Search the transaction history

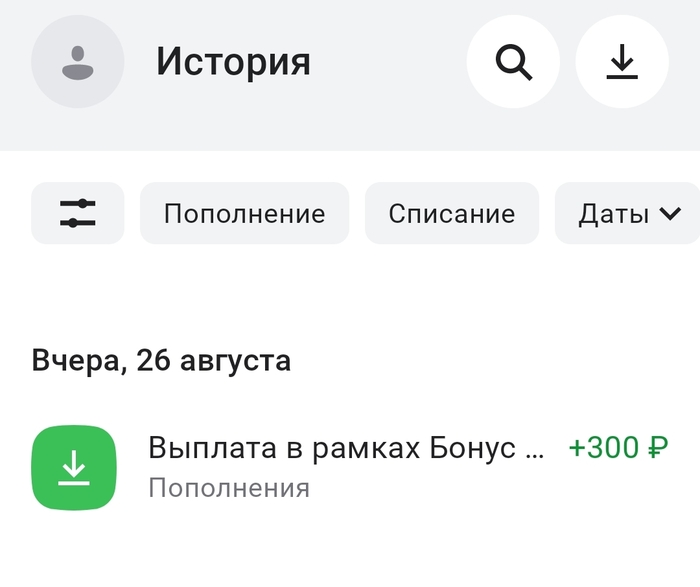tap(514, 62)
